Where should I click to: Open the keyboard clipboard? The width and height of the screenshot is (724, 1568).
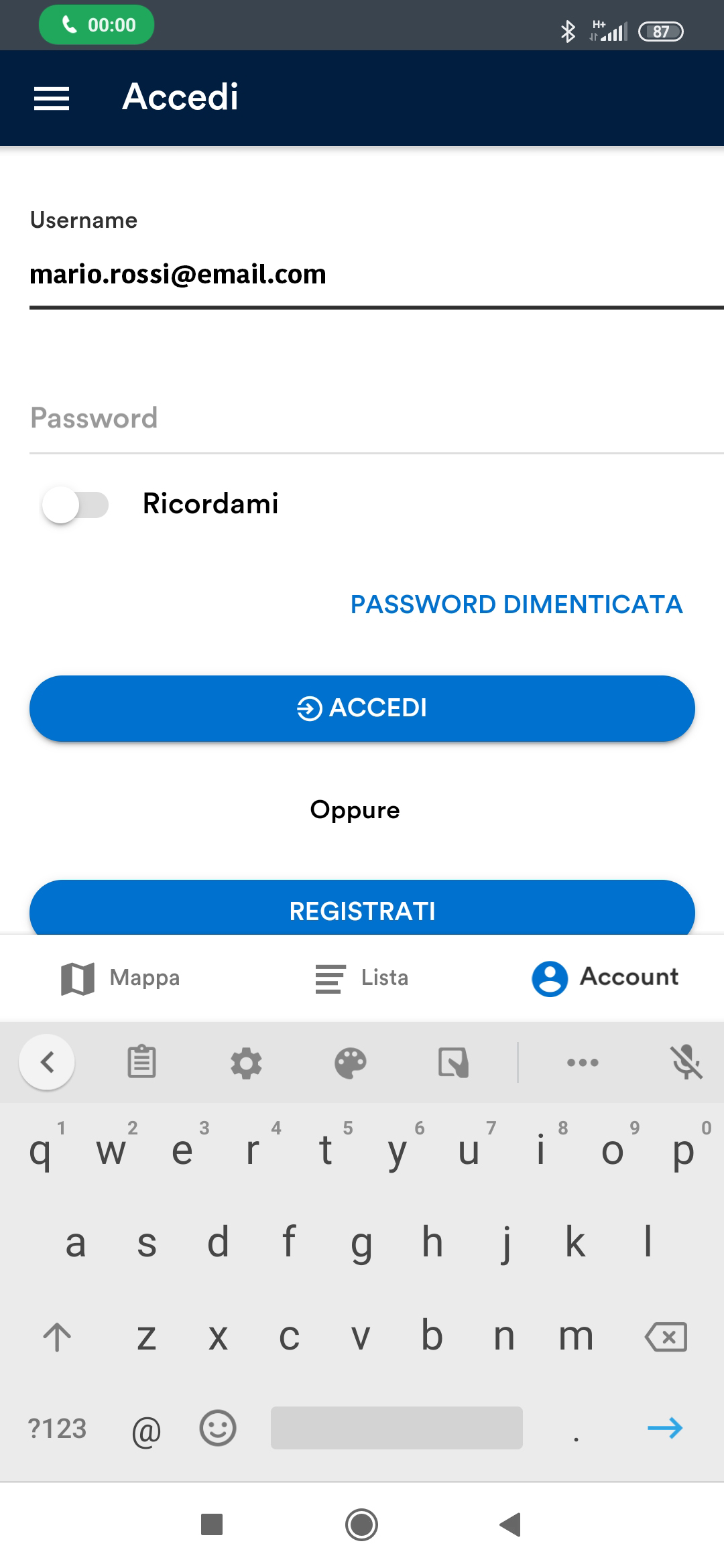(142, 1062)
